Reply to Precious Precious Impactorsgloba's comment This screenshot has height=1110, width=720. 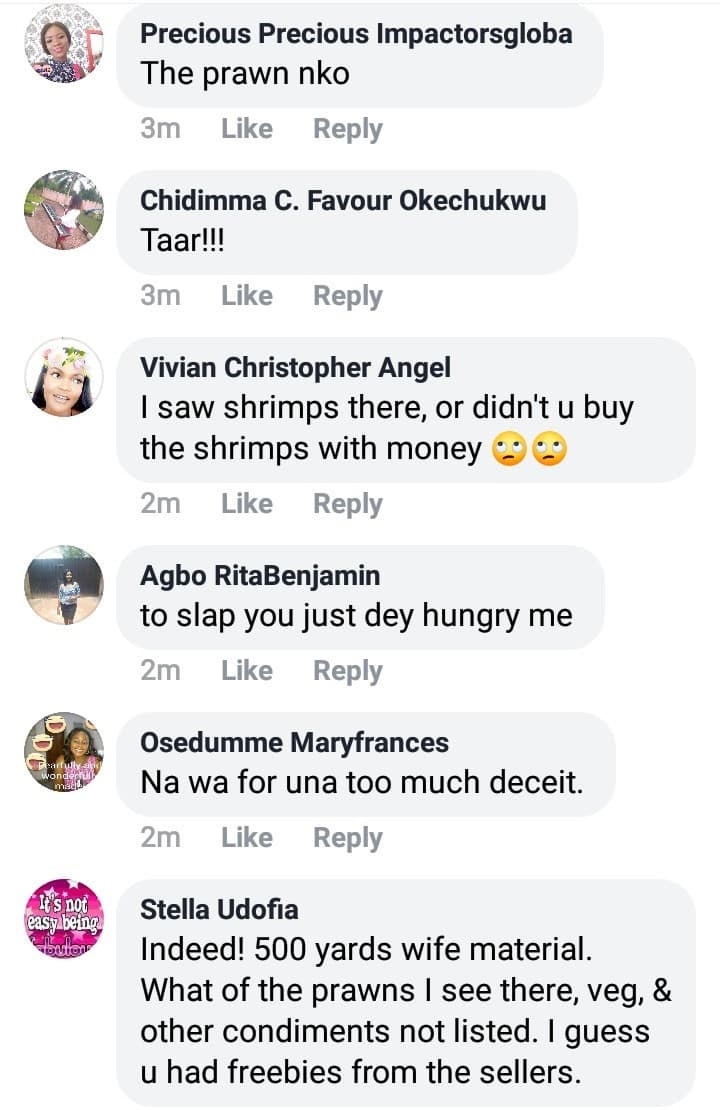347,129
